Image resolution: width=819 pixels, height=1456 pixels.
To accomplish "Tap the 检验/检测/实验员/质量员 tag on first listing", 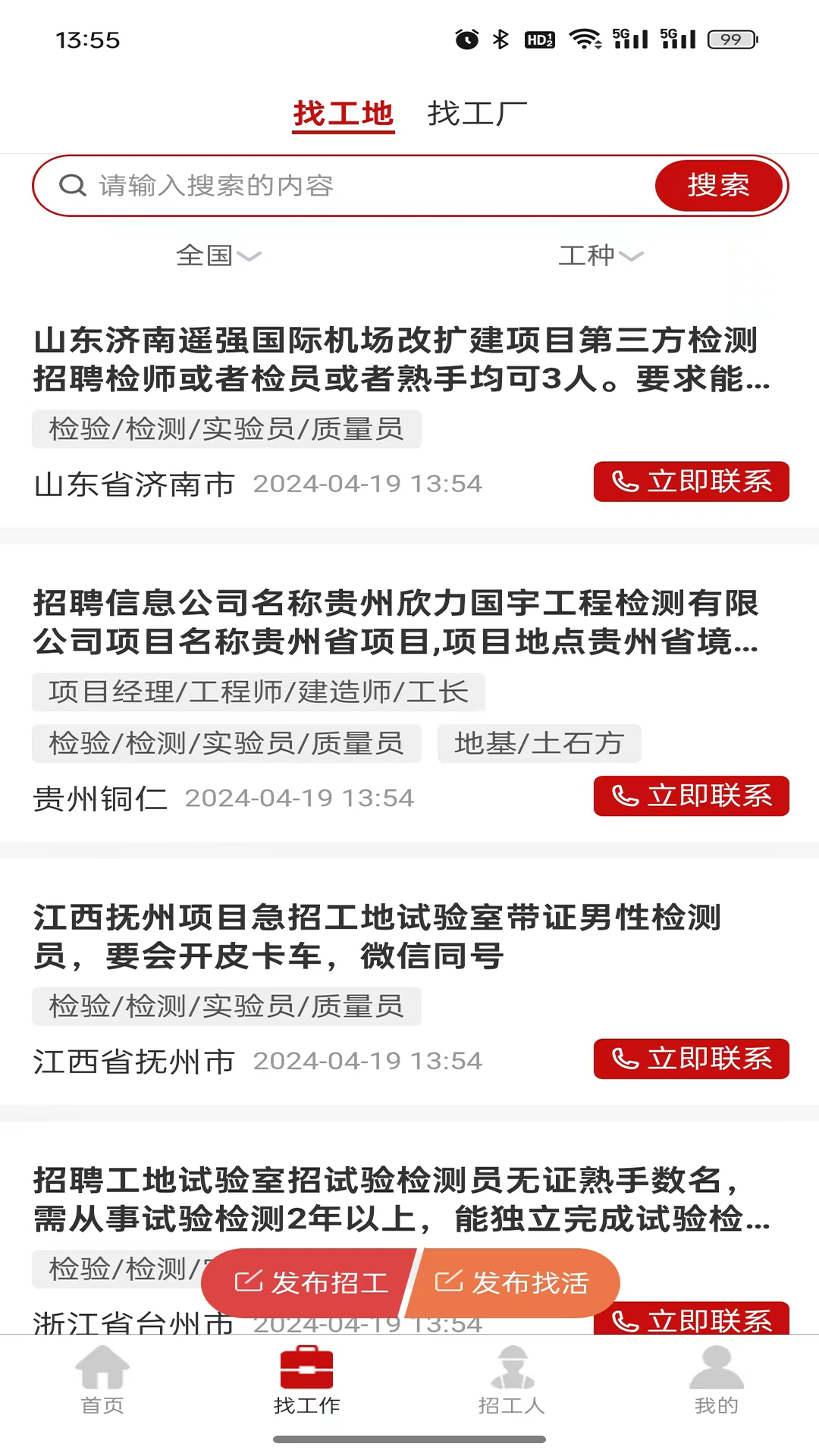I will [x=226, y=428].
